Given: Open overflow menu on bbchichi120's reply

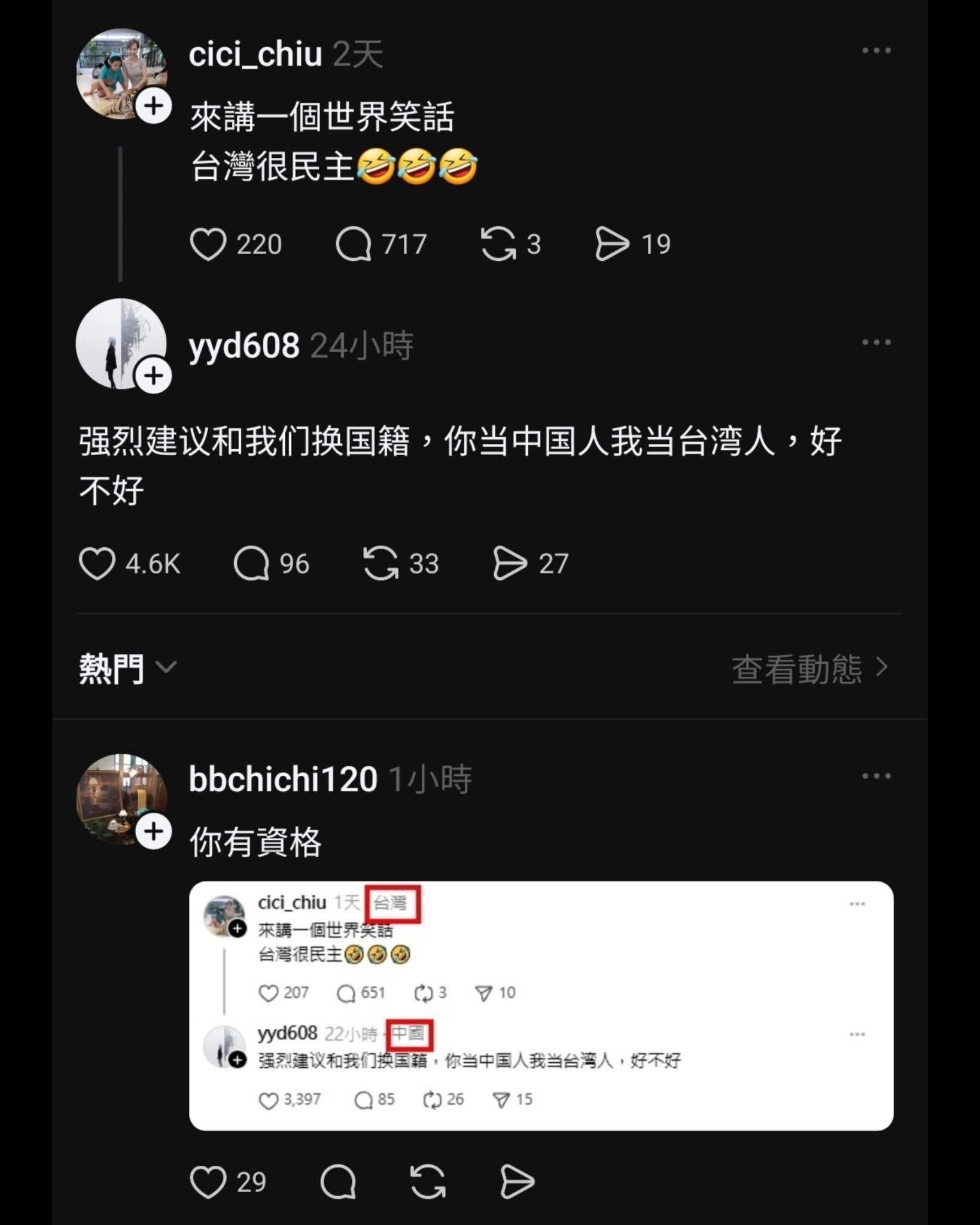Looking at the screenshot, I should [876, 776].
